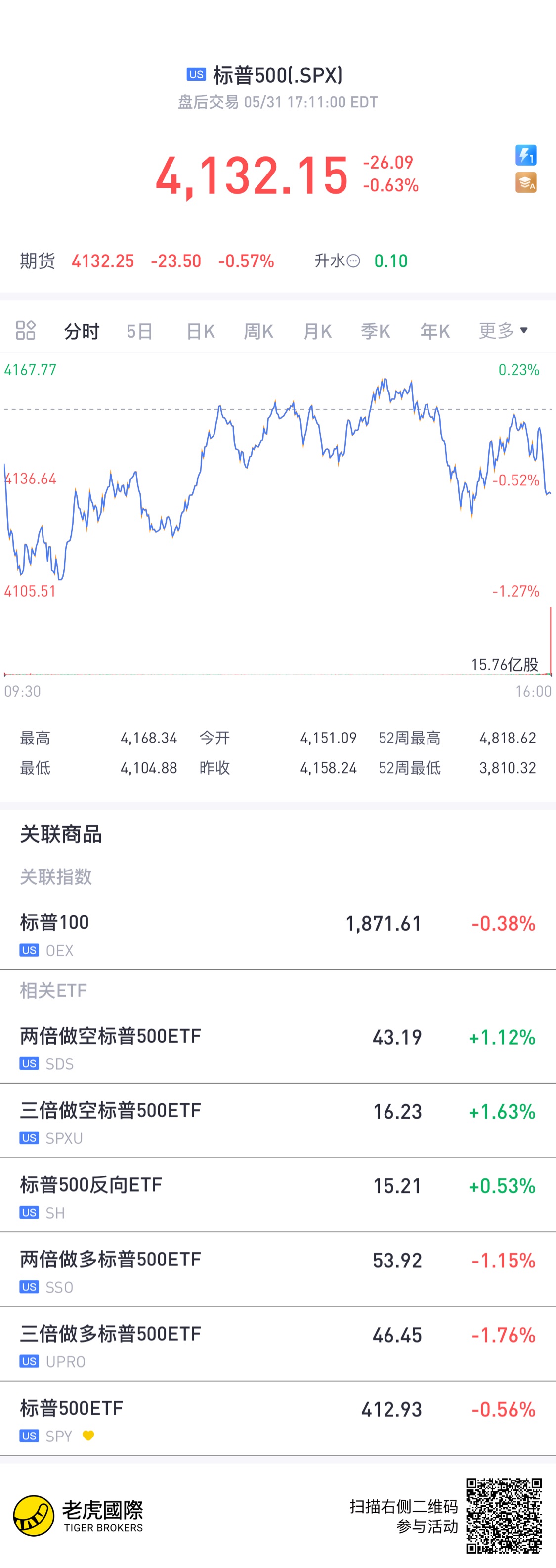This screenshot has width=556, height=1568.
Task: Select the 日K chart tab
Action: tap(201, 331)
